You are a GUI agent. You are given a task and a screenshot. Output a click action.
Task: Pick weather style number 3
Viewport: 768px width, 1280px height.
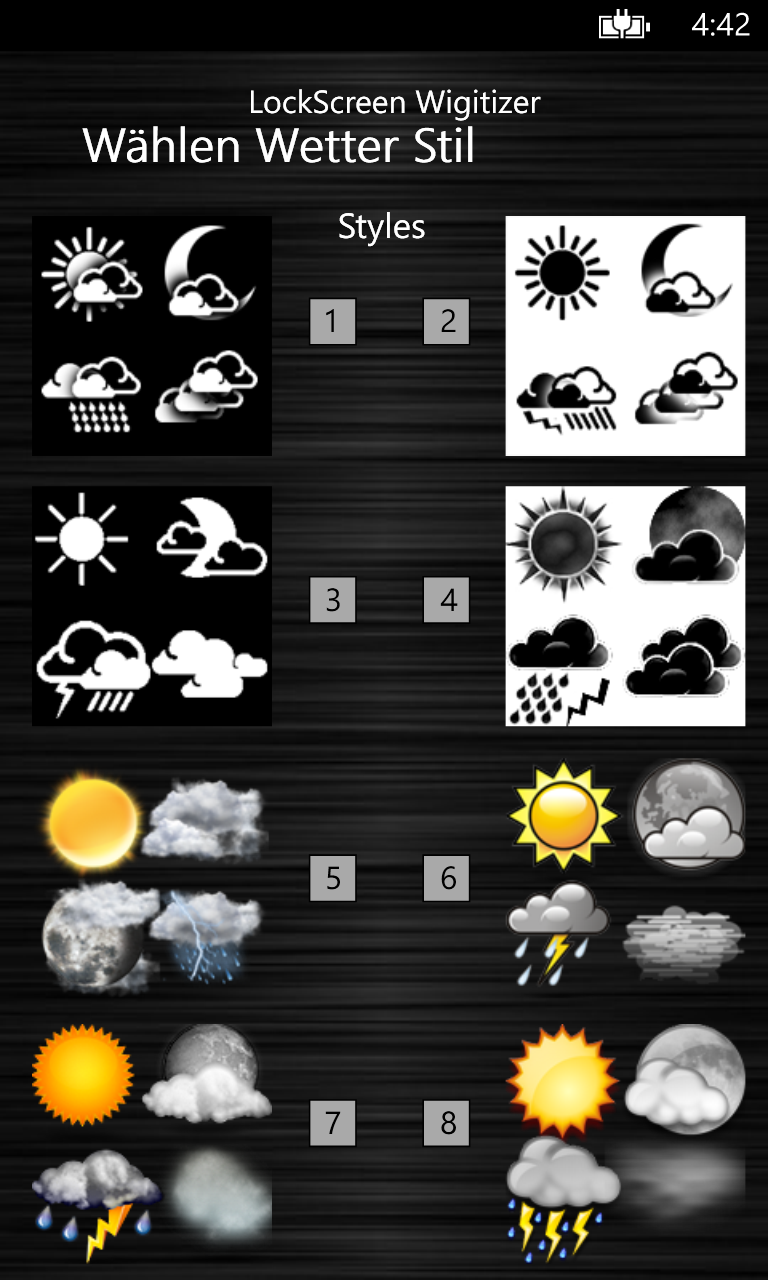click(x=332, y=599)
